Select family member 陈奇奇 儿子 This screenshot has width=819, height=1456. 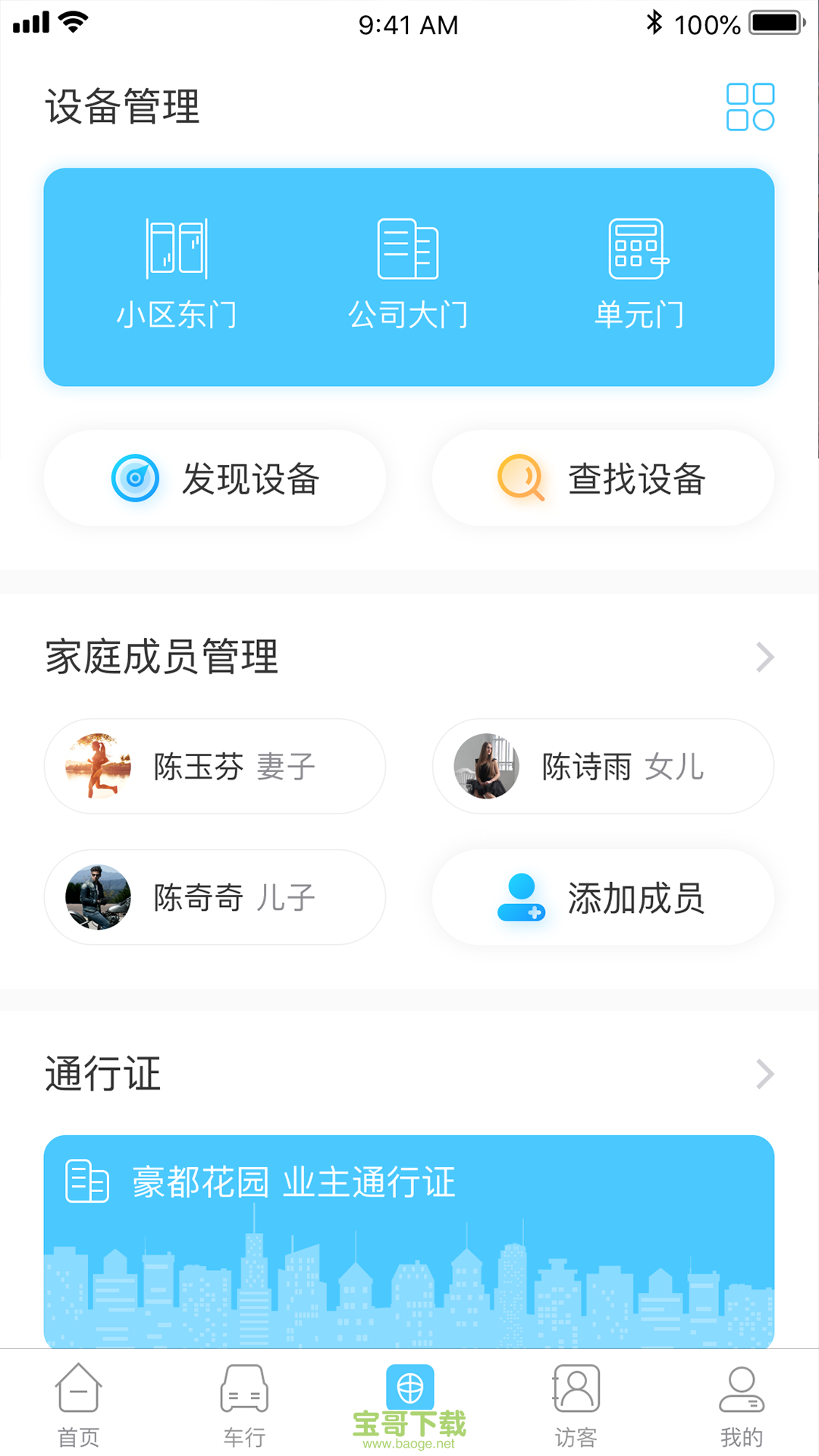coord(216,897)
